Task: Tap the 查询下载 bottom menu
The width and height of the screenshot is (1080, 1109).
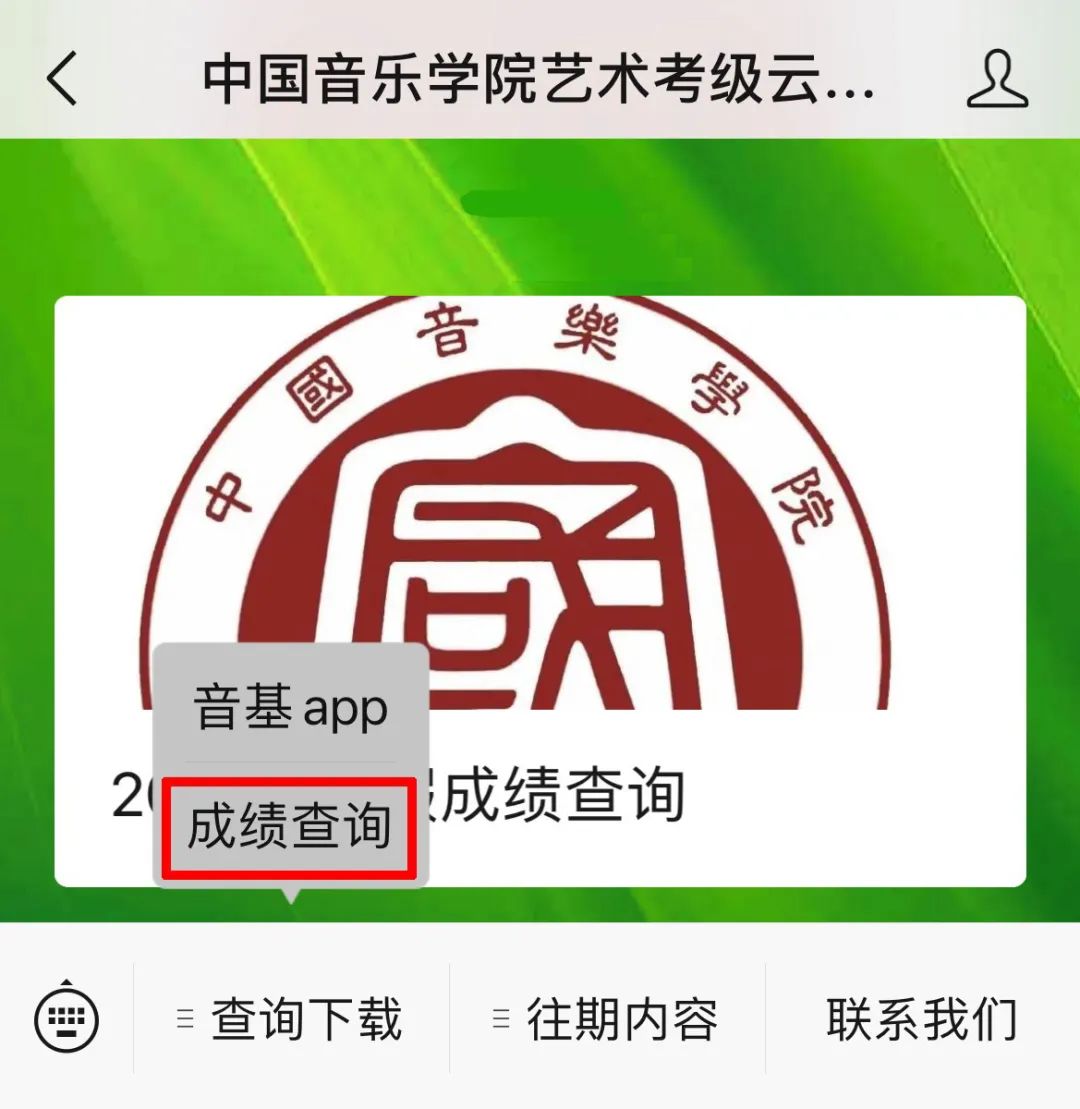Action: (292, 1019)
